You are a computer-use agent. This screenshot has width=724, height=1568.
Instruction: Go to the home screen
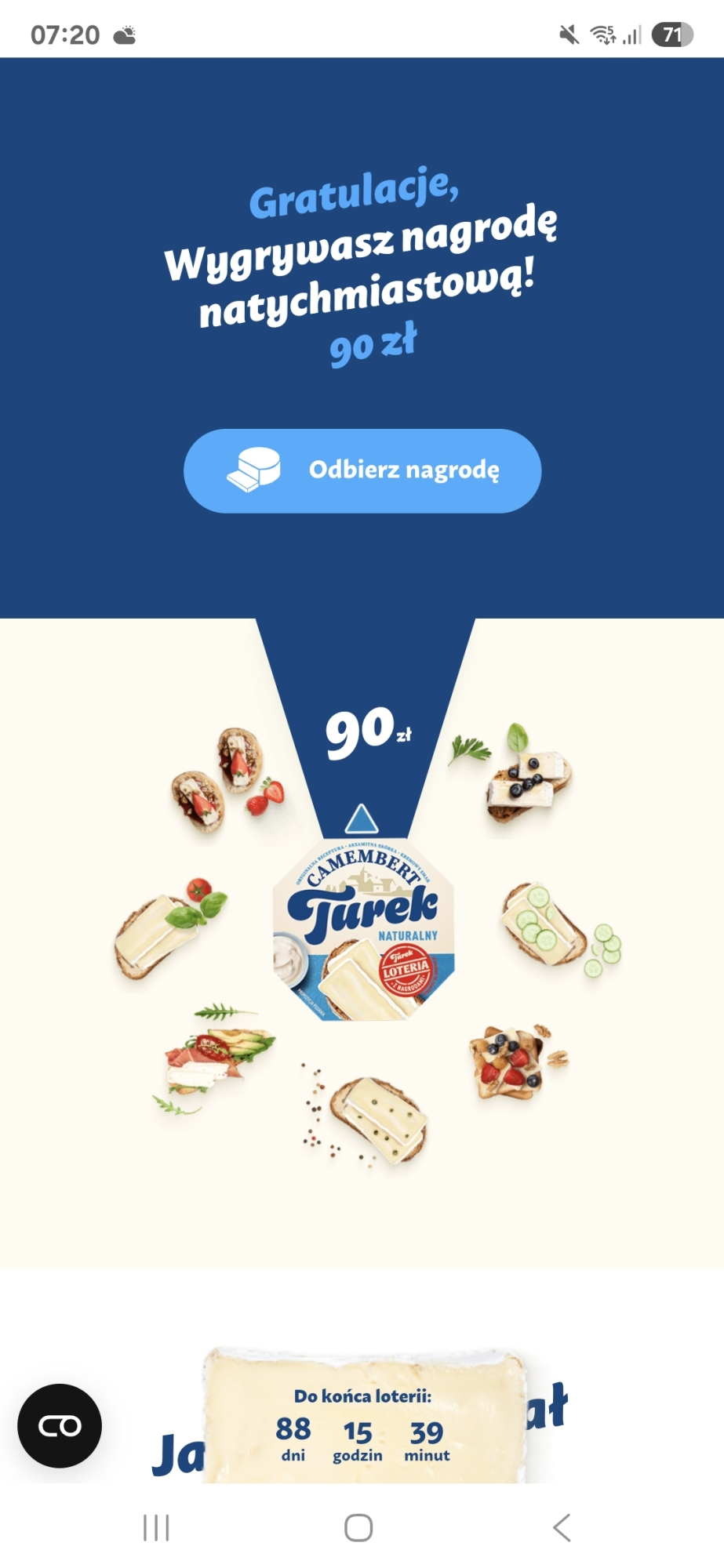pyautogui.click(x=358, y=1527)
